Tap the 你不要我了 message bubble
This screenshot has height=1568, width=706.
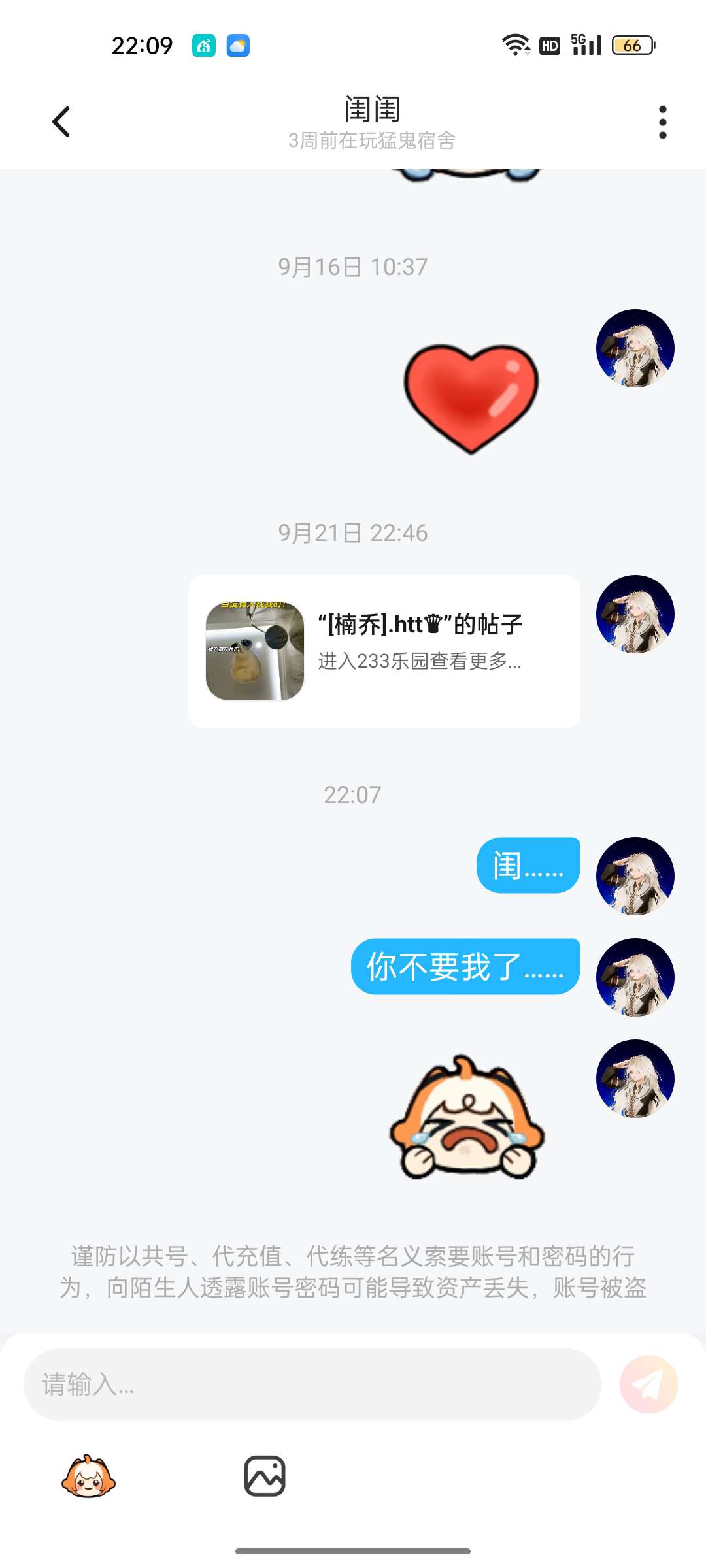(465, 967)
